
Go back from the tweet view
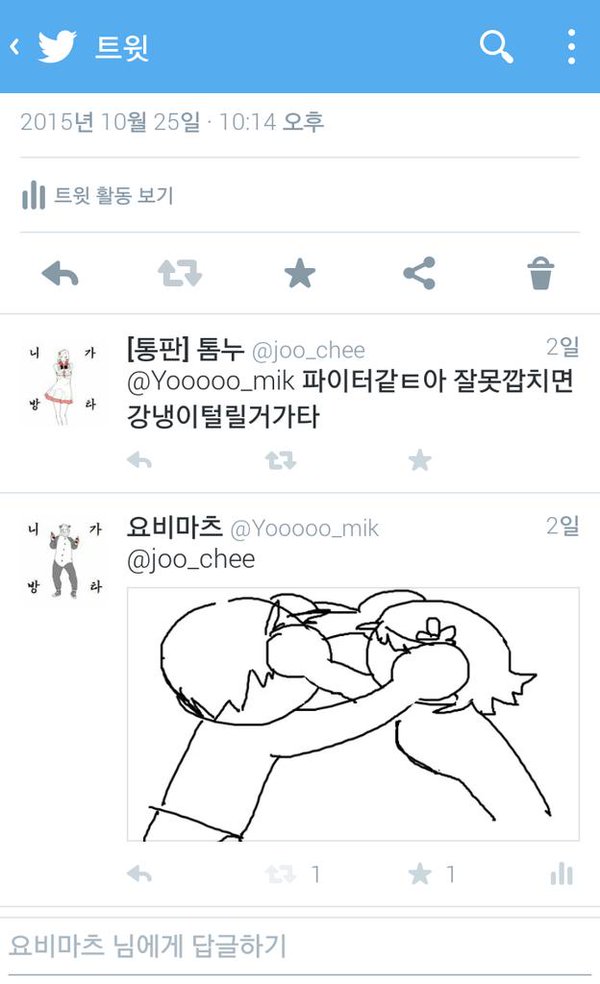pyautogui.click(x=15, y=46)
